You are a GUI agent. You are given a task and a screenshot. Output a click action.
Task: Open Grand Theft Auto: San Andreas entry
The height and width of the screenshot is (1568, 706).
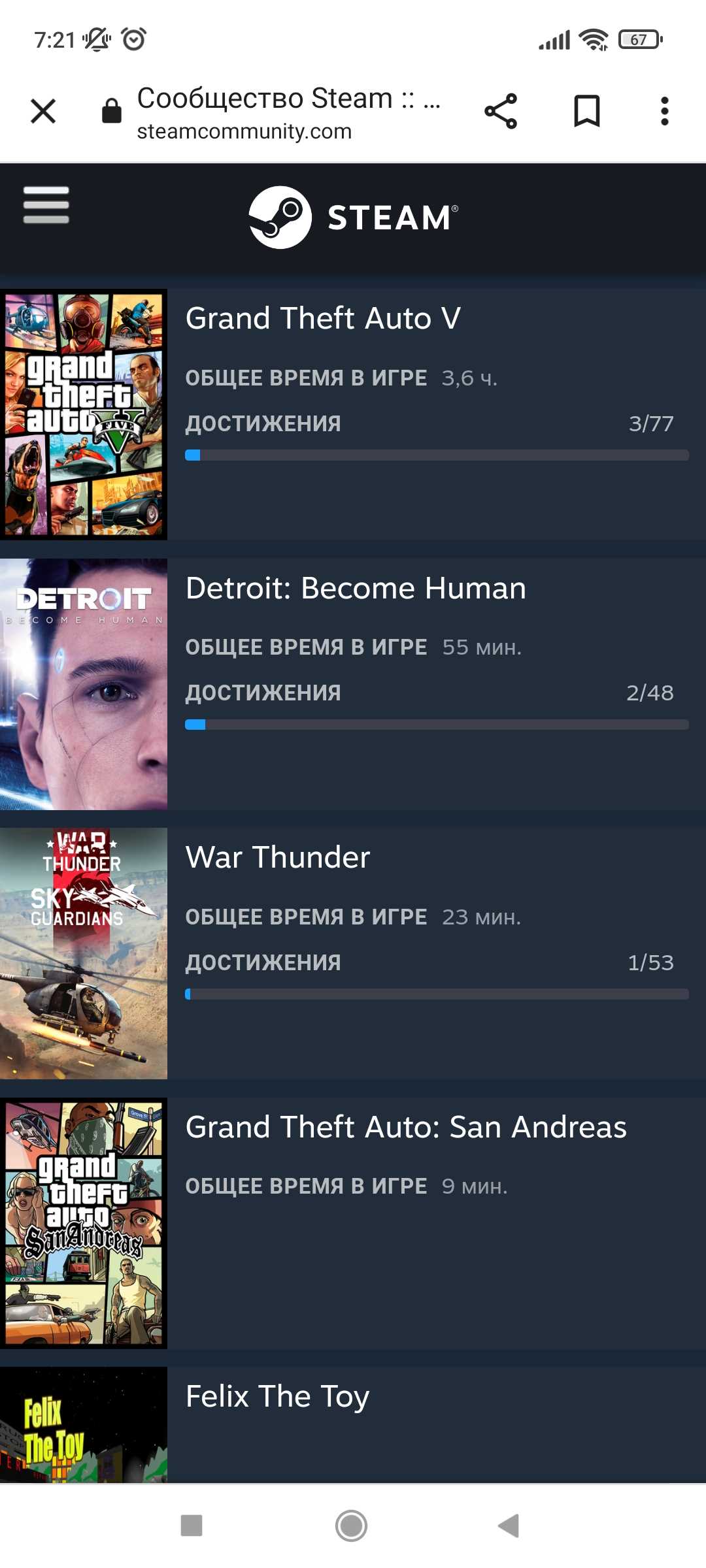pyautogui.click(x=405, y=1127)
